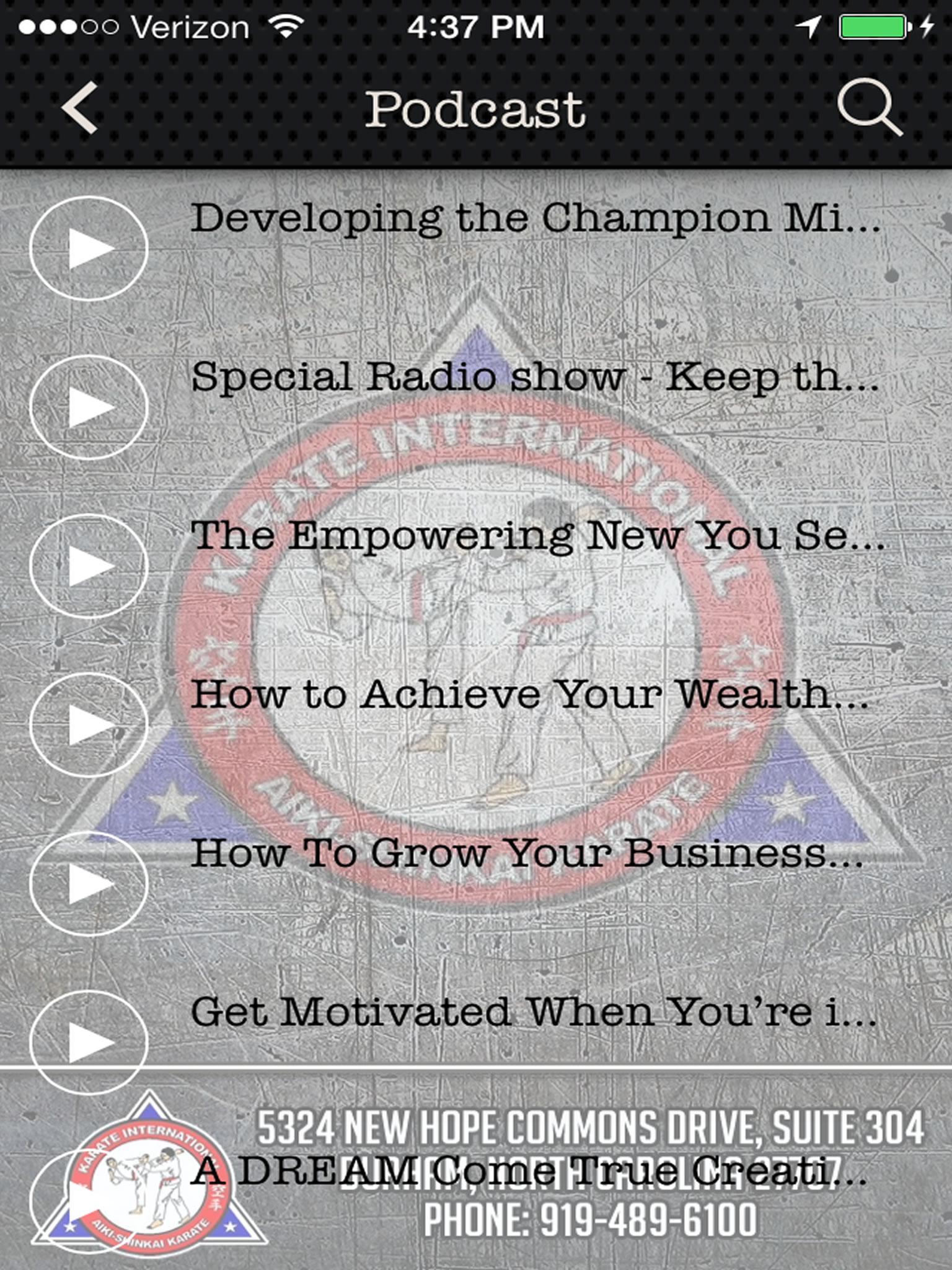Play the Developing the Champion Mi... episode

(x=89, y=248)
